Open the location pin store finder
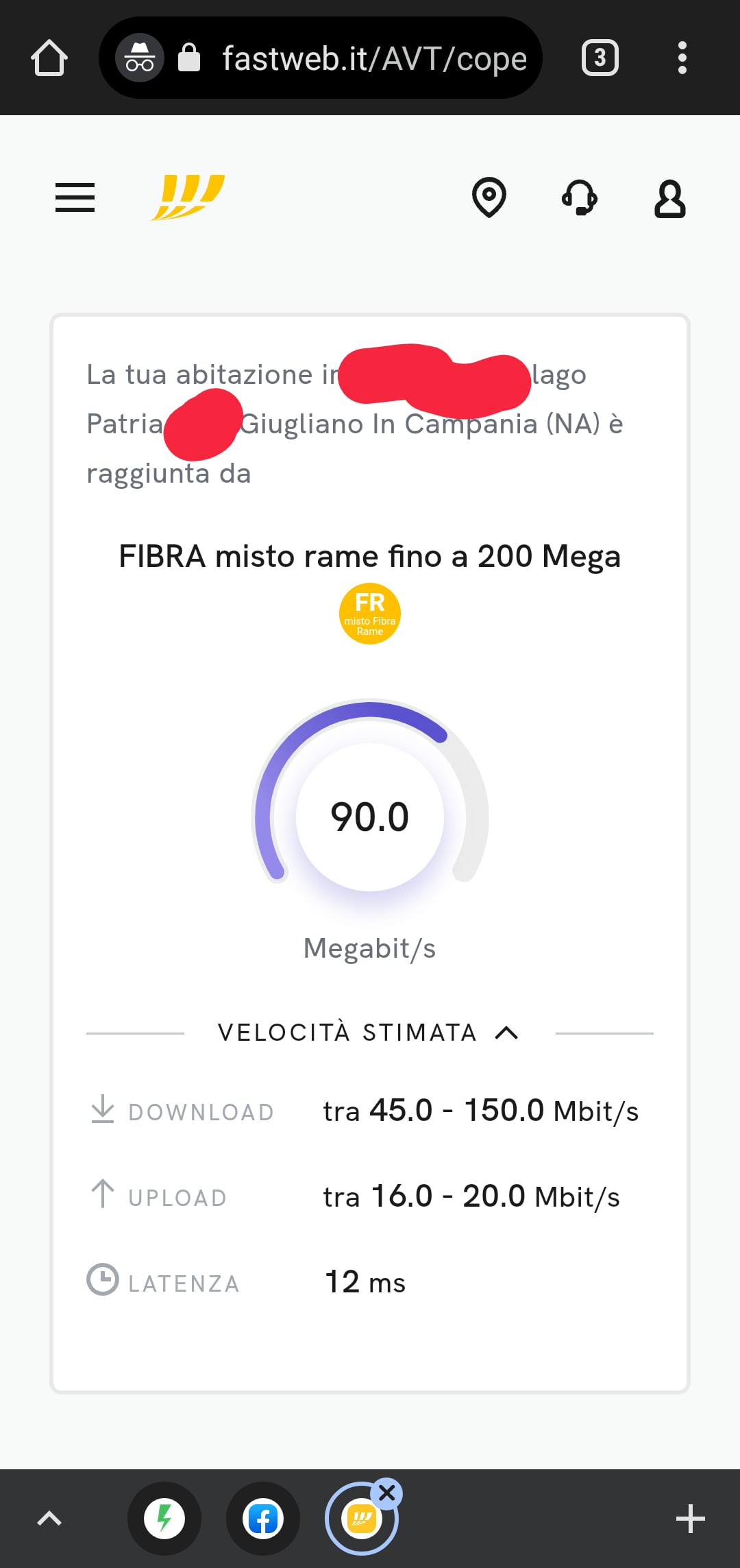Screen dimensions: 740x1568 [x=489, y=197]
